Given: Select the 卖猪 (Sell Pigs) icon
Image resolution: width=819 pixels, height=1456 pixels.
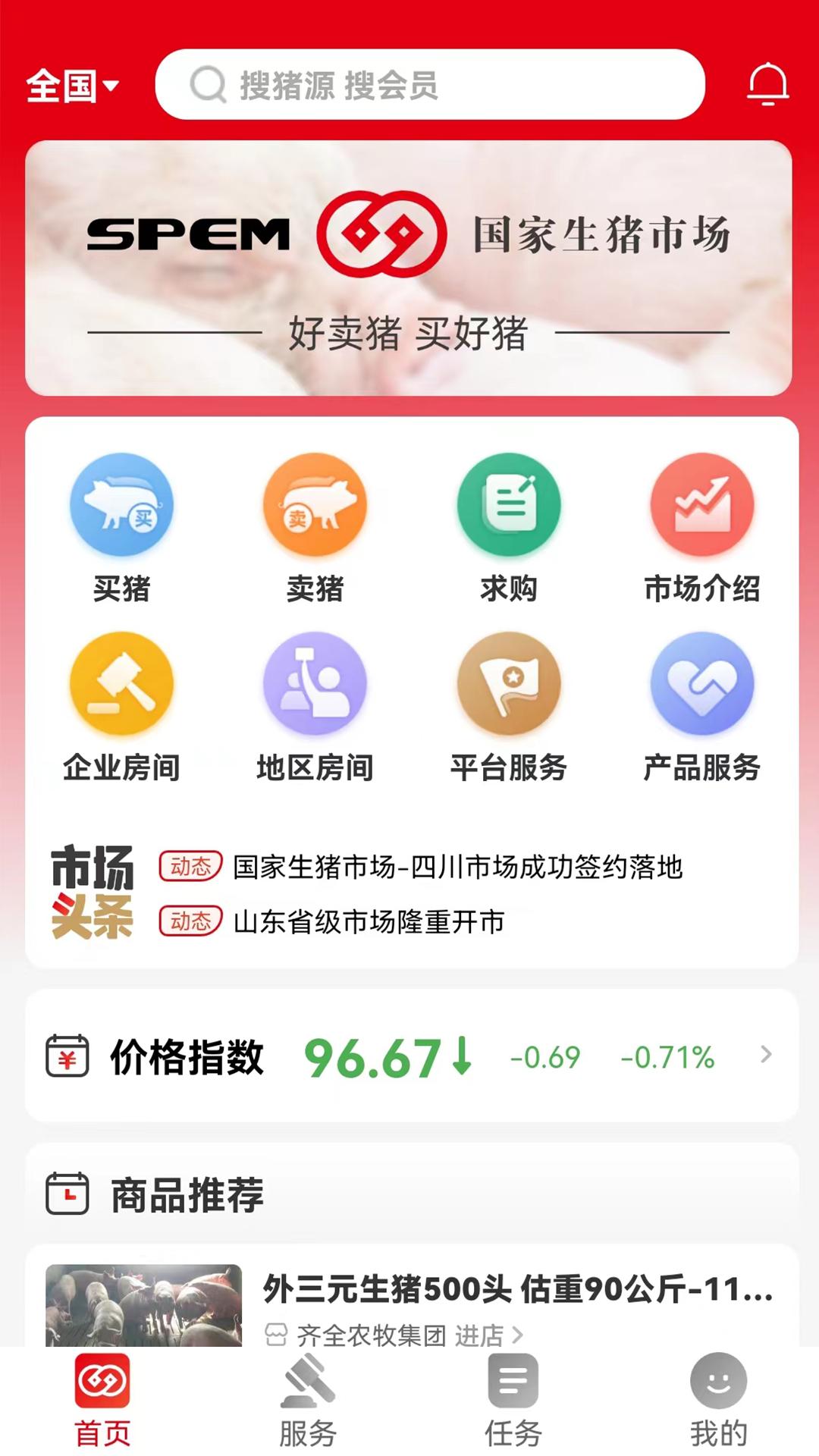Looking at the screenshot, I should click(315, 506).
